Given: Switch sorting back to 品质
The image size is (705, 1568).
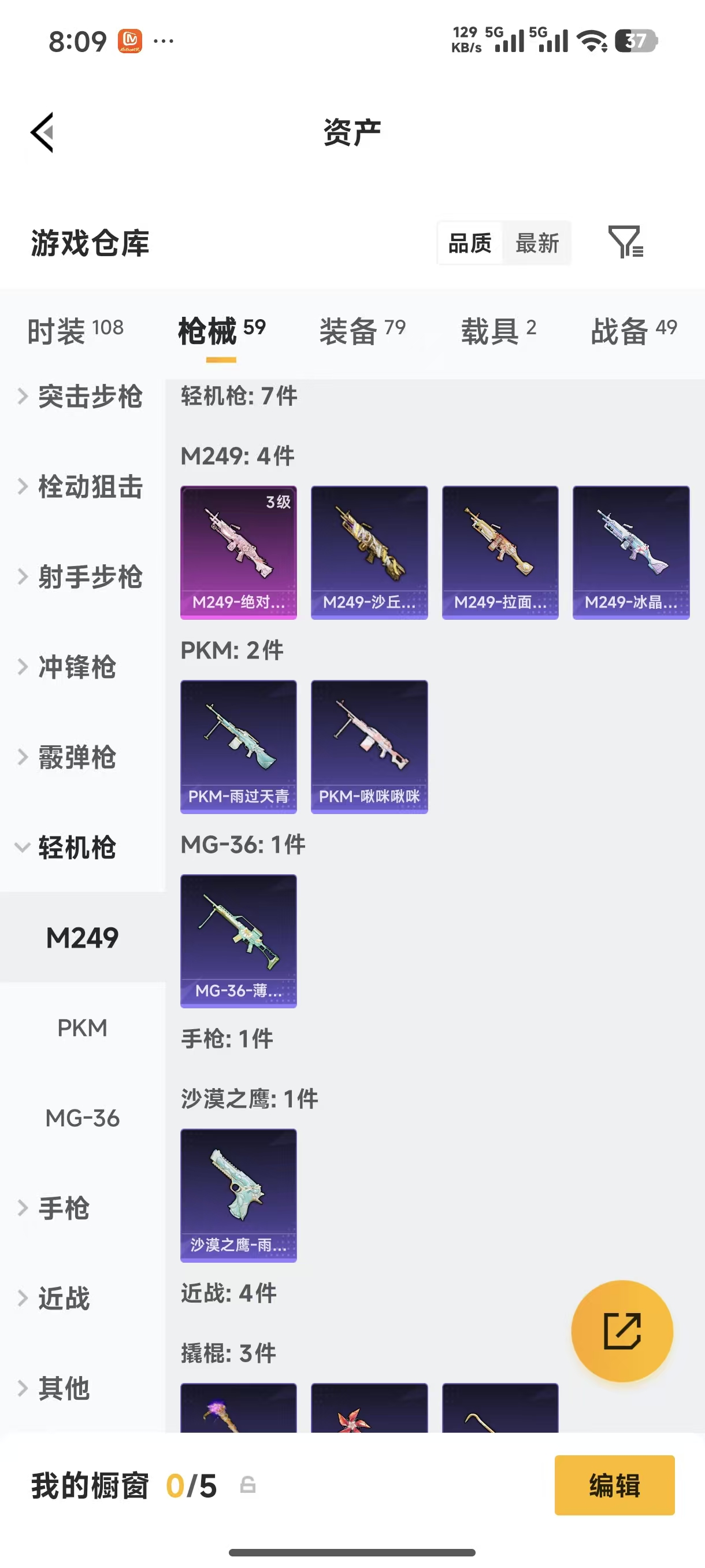Looking at the screenshot, I should [469, 243].
